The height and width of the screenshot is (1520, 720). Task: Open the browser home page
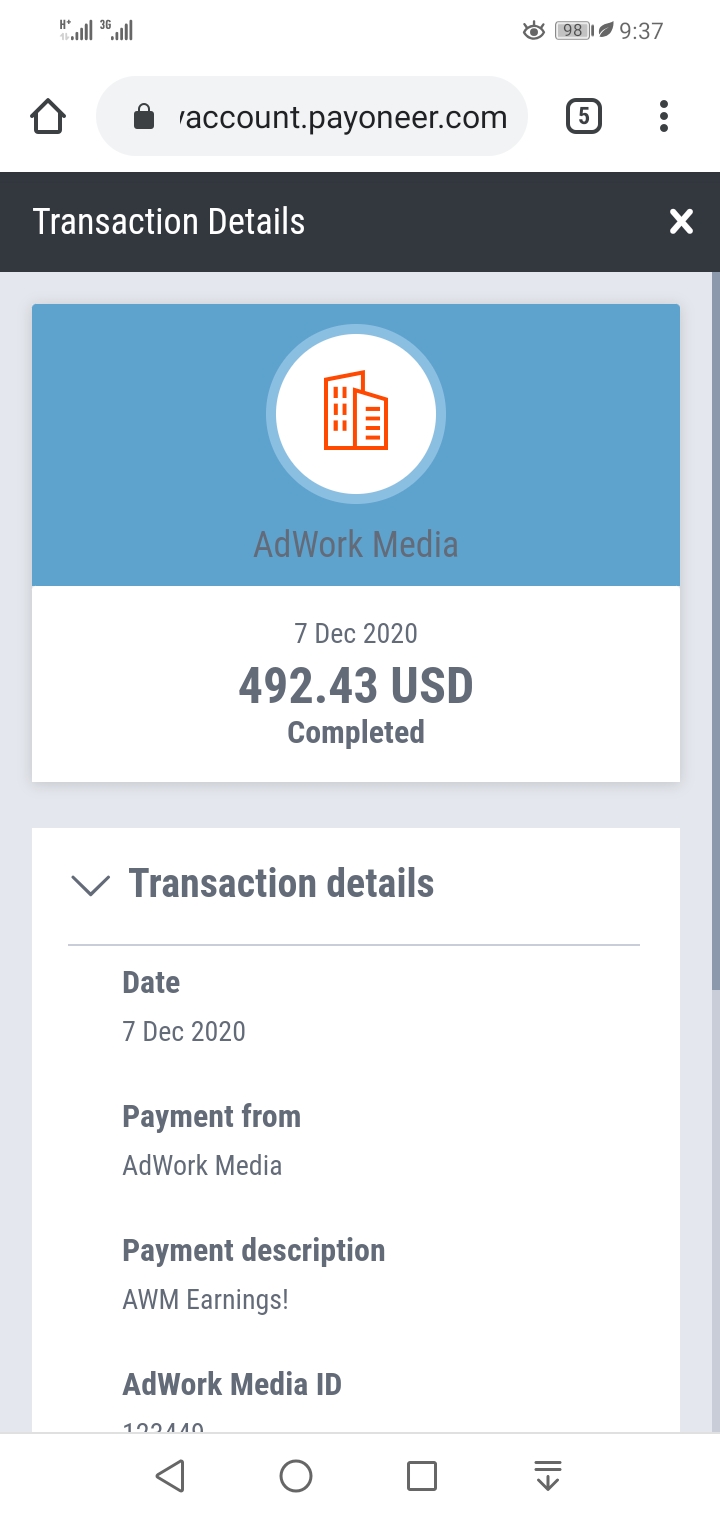click(48, 117)
